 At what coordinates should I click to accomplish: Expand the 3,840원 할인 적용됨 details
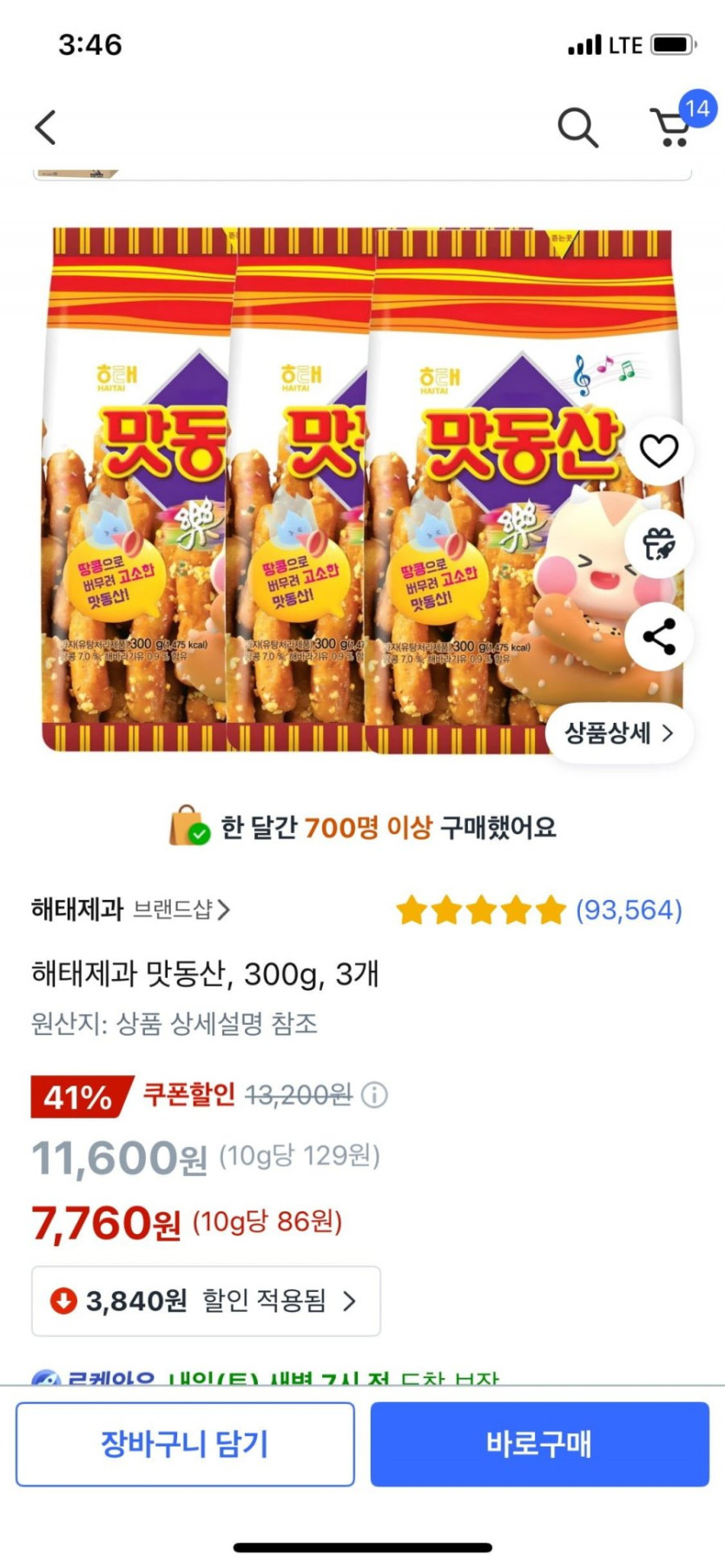pos(206,1301)
